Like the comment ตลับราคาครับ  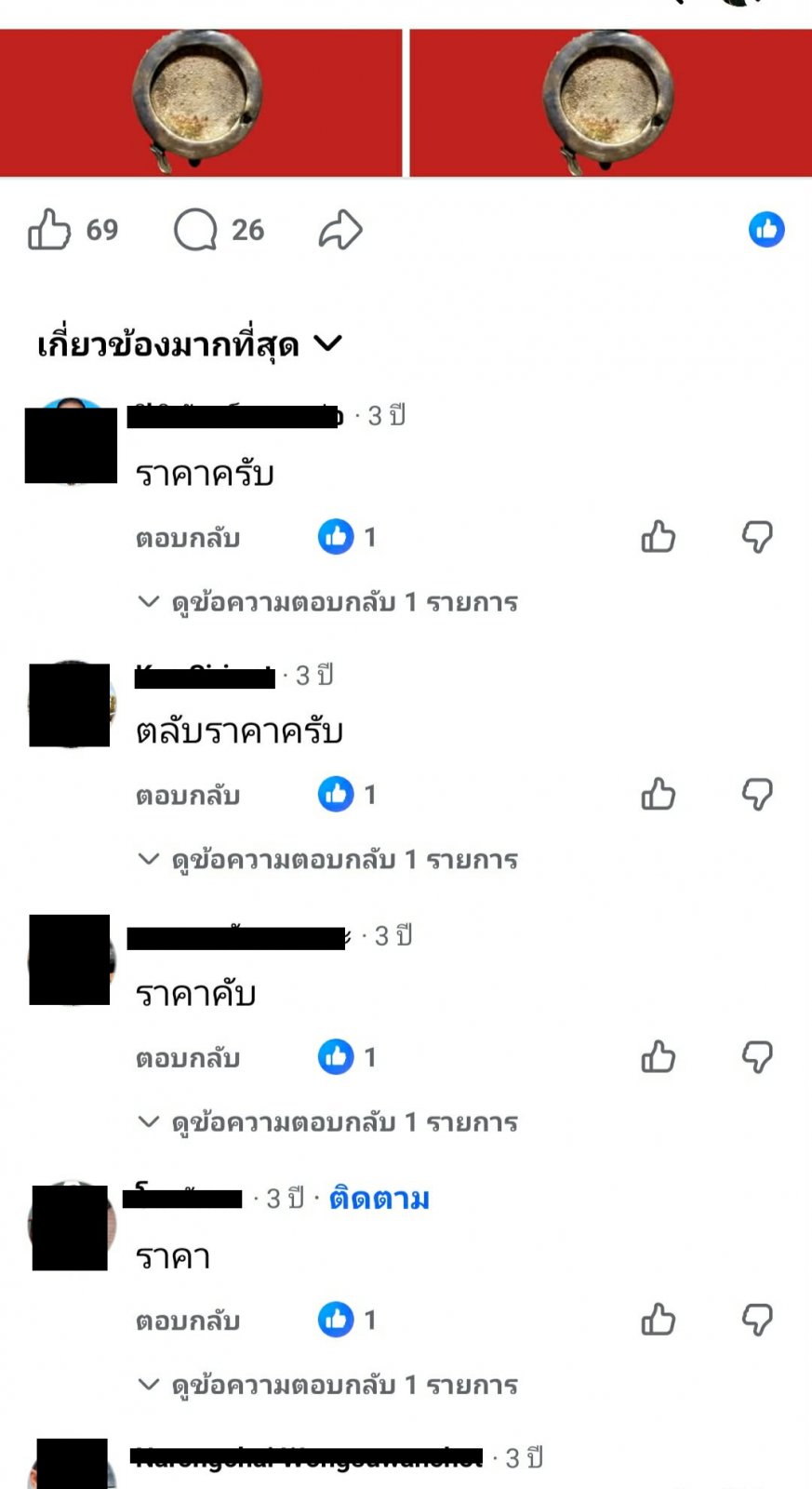pyautogui.click(x=659, y=795)
